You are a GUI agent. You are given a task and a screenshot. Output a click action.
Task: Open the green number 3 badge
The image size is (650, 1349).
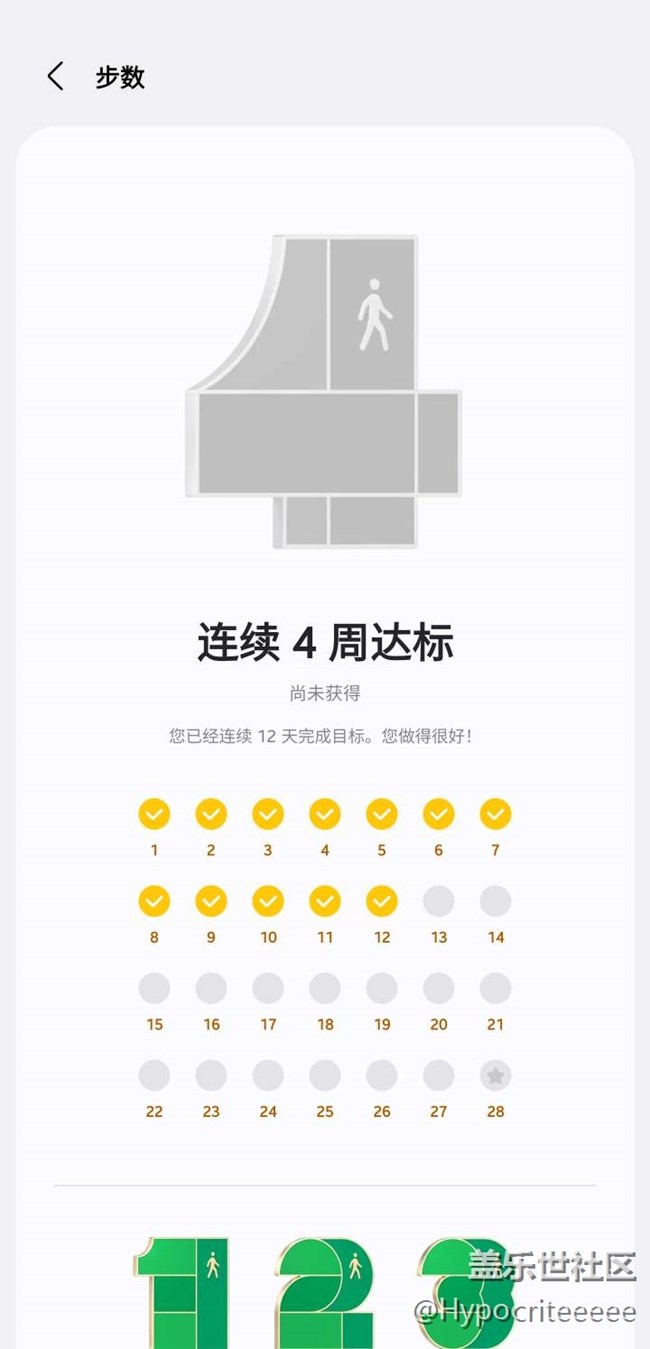[458, 1290]
